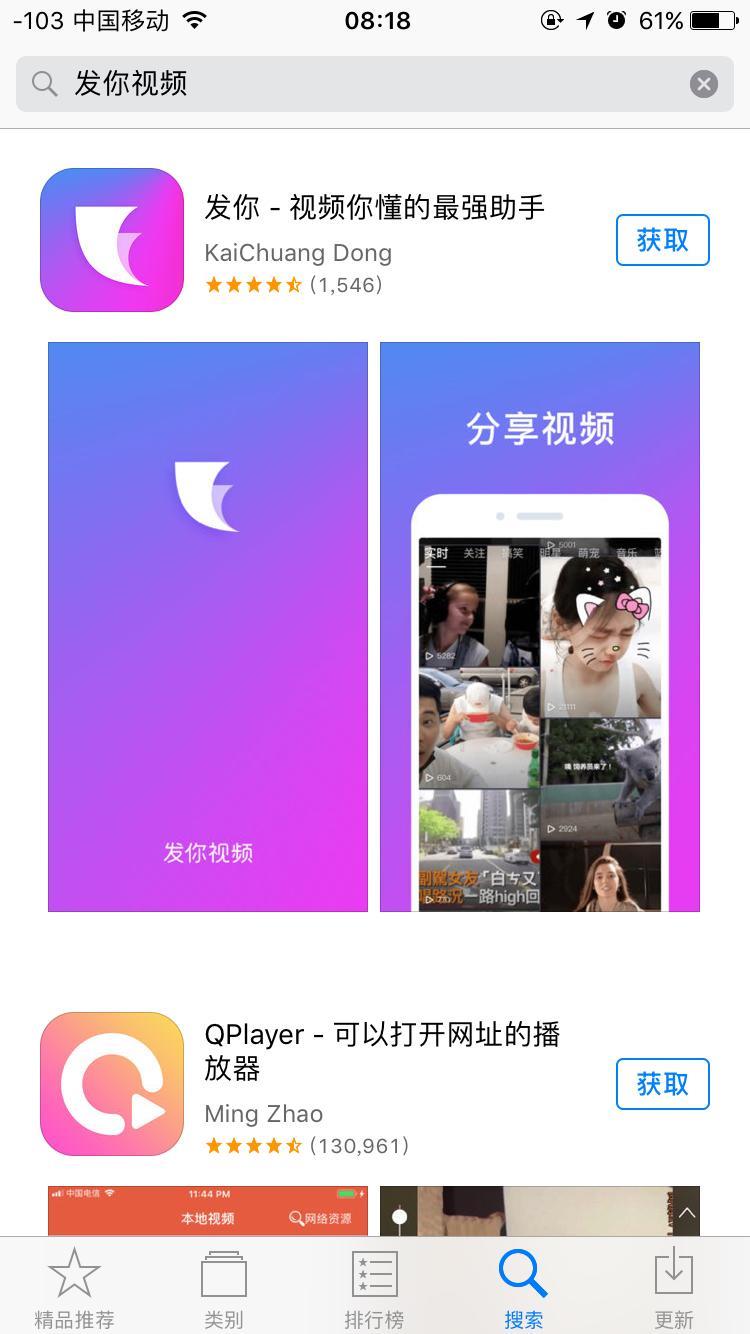This screenshot has height=1334, width=750.
Task: Switch to the 更新 tab
Action: (x=674, y=1288)
